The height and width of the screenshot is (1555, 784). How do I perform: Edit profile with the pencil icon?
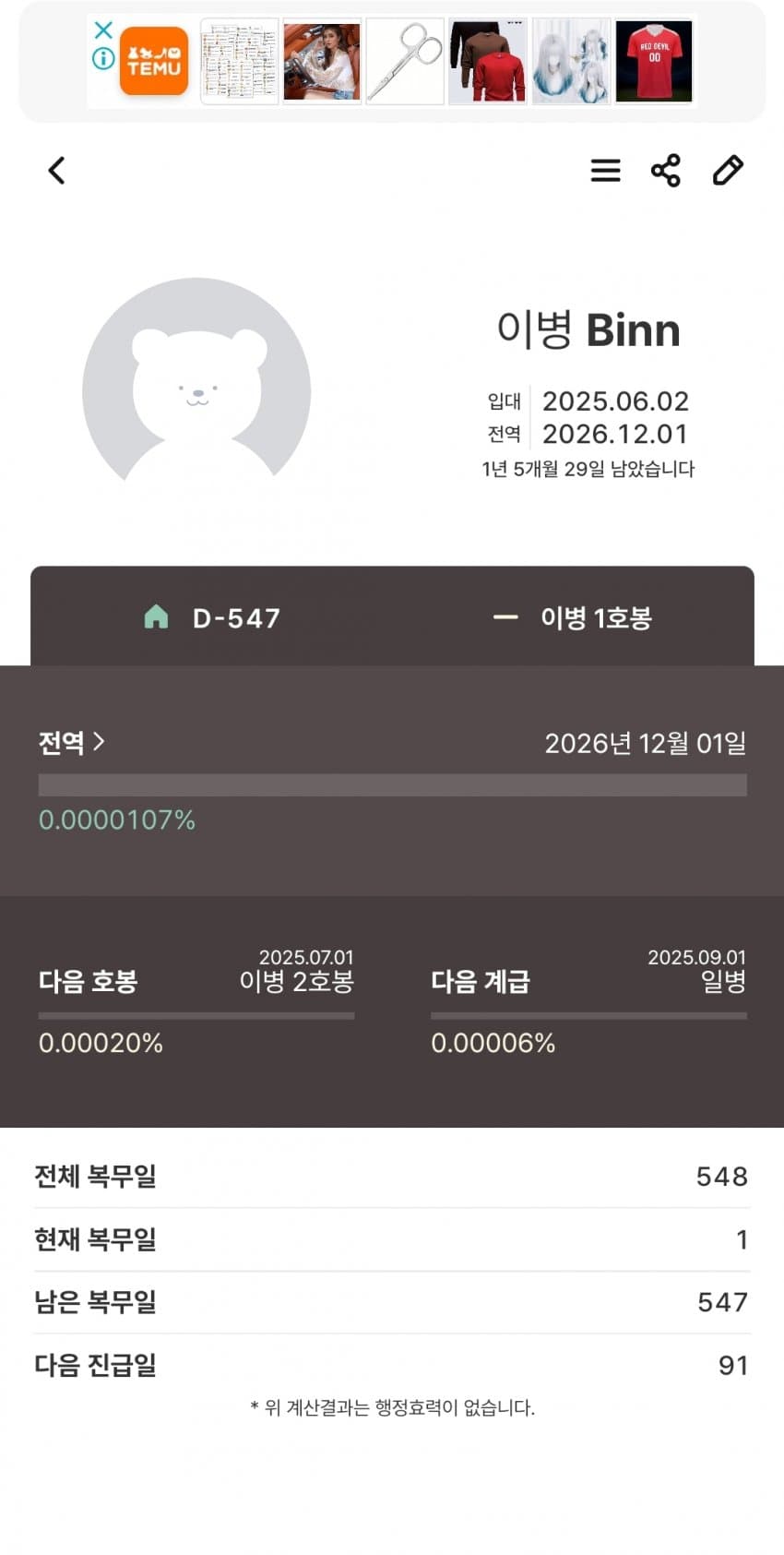[x=728, y=171]
